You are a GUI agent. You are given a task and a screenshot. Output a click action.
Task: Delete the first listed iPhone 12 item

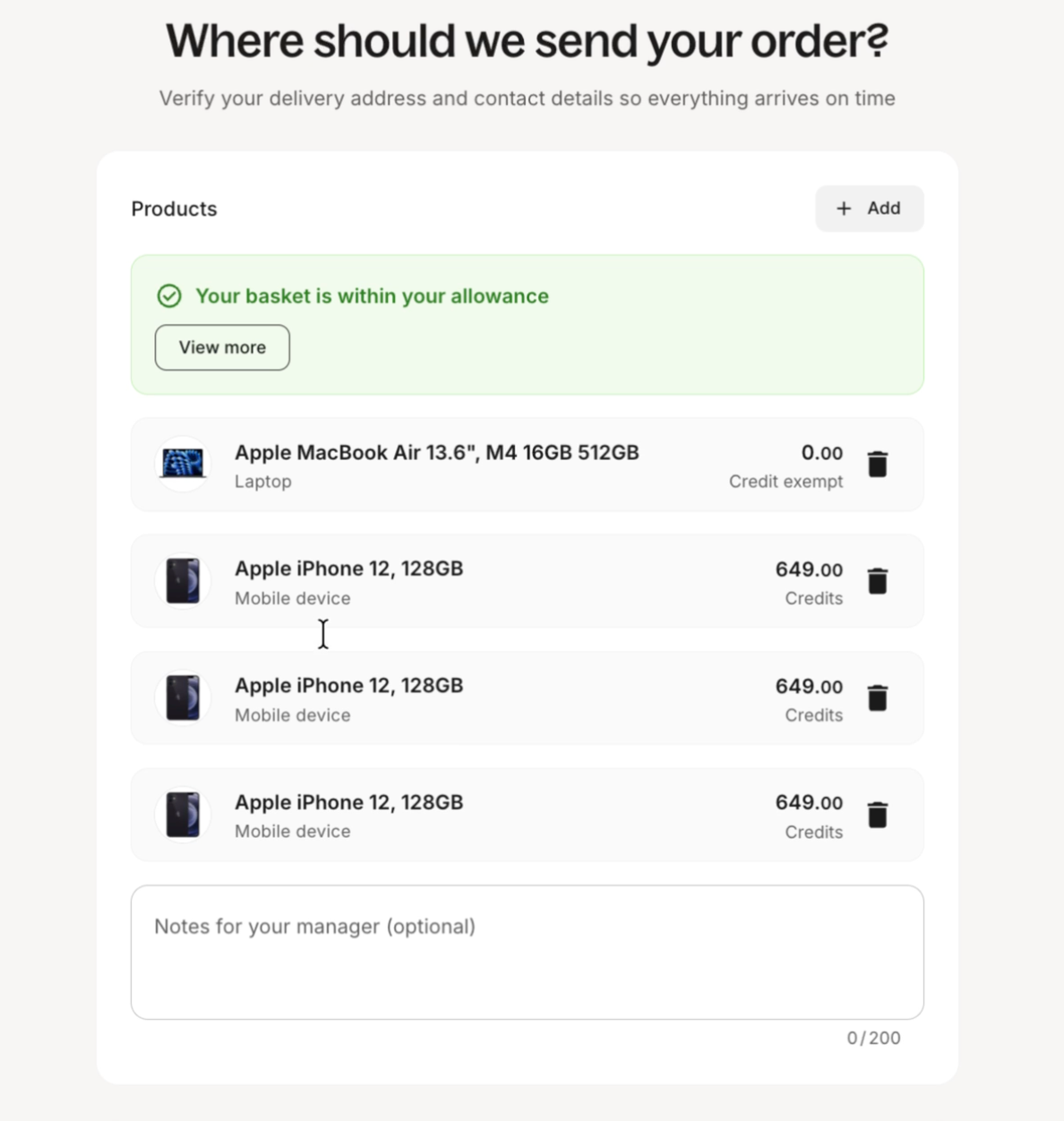click(x=877, y=581)
